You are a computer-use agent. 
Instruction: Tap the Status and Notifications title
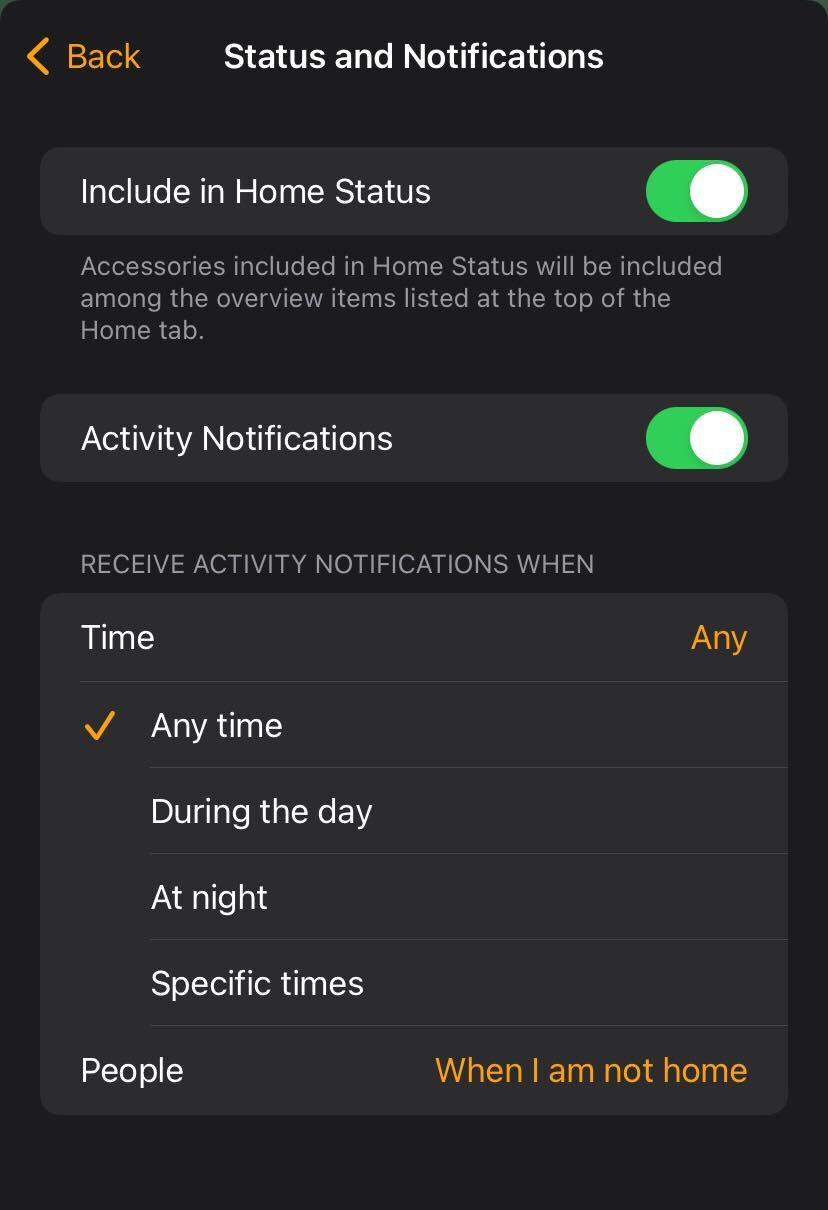tap(413, 56)
